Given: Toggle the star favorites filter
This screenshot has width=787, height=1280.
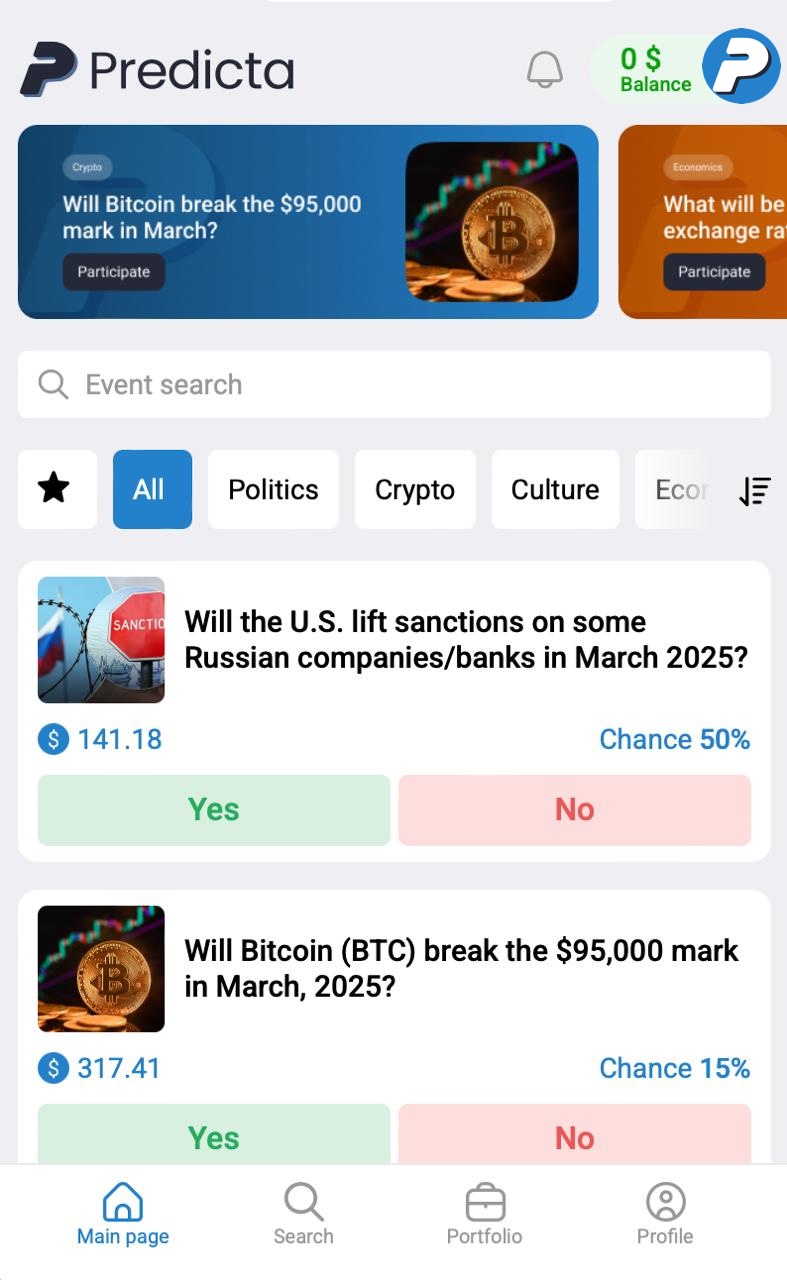Looking at the screenshot, I should pyautogui.click(x=56, y=489).
